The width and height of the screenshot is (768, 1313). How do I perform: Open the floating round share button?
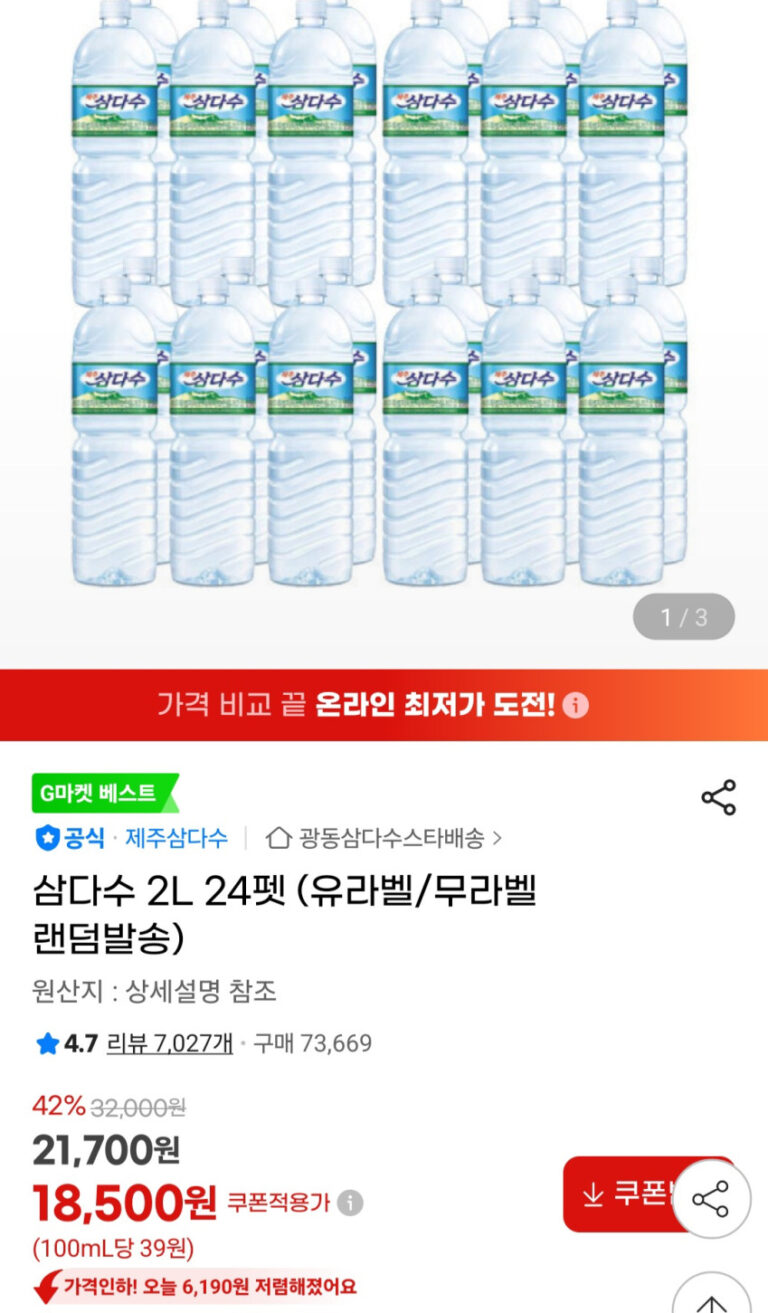[710, 1199]
